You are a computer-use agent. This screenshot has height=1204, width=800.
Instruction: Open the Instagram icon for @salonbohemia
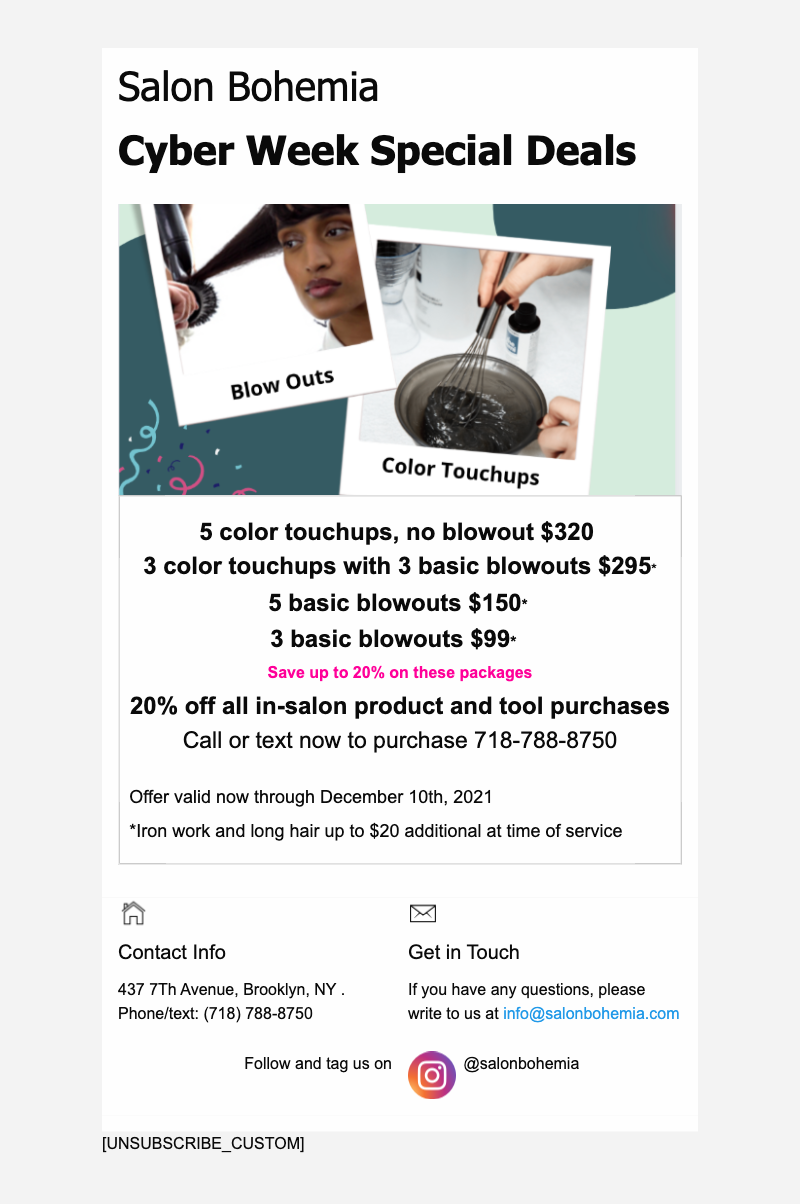pyautogui.click(x=432, y=1075)
